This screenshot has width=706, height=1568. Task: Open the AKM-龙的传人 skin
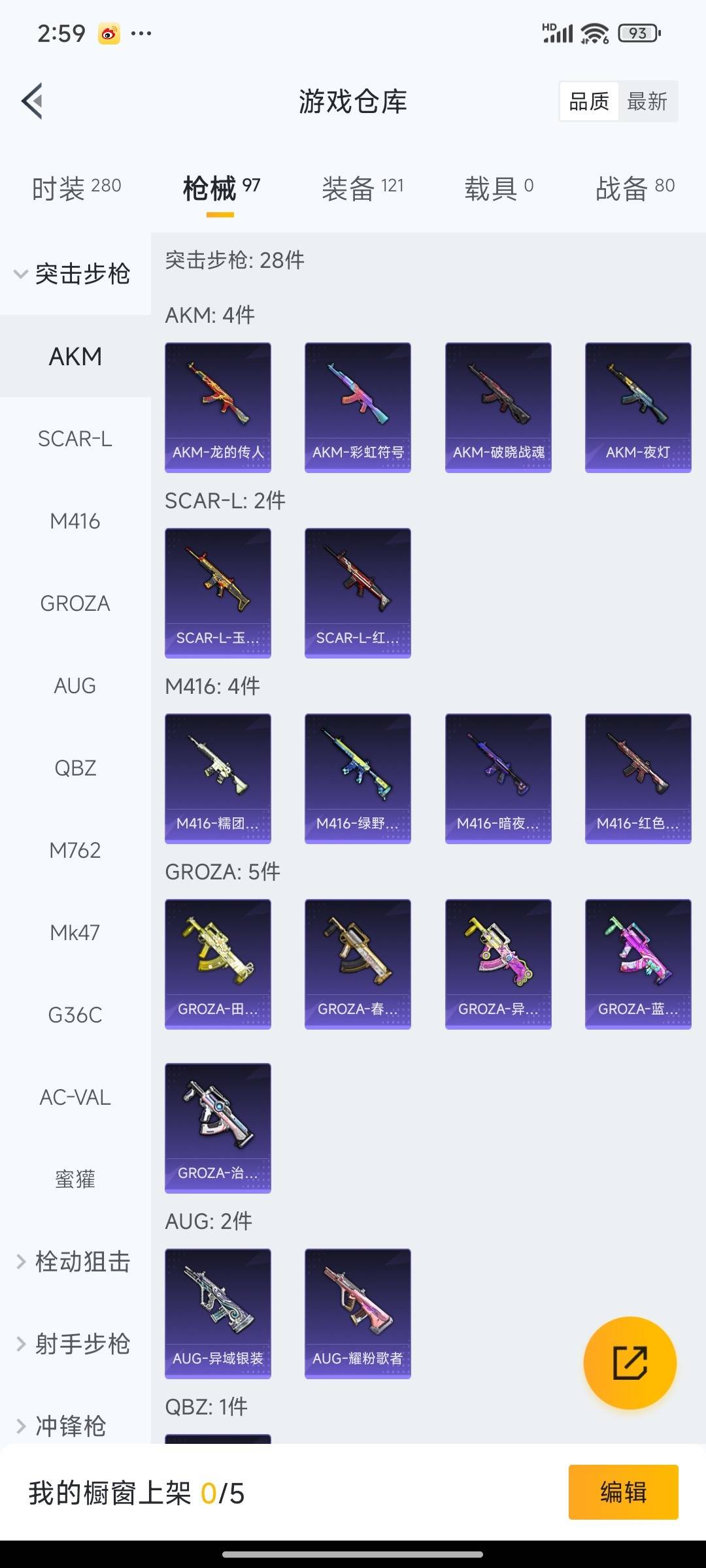[218, 407]
